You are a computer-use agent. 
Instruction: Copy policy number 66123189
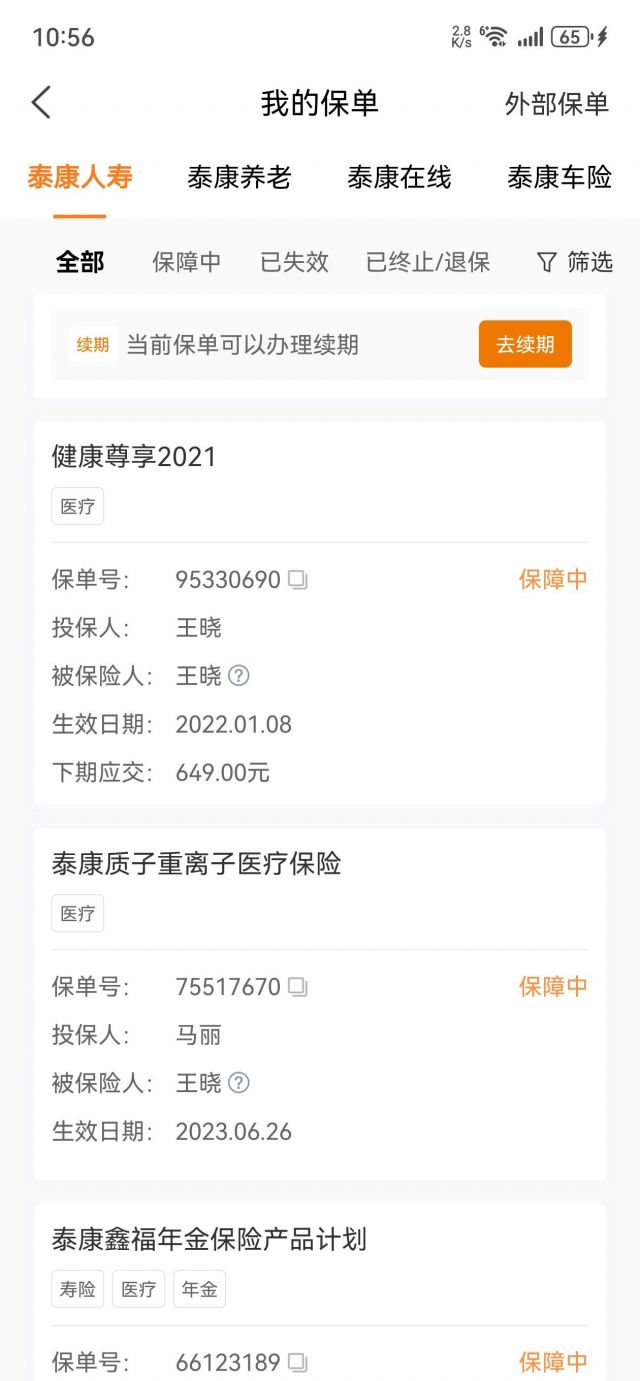coord(298,1362)
